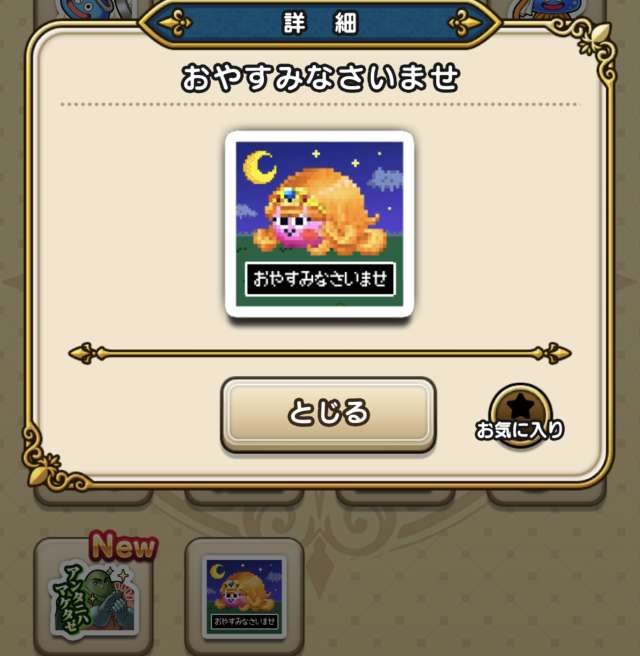Viewport: 640px width, 656px height.
Task: Select the おやすみなさいませ sticker tile below
Action: tap(244, 595)
